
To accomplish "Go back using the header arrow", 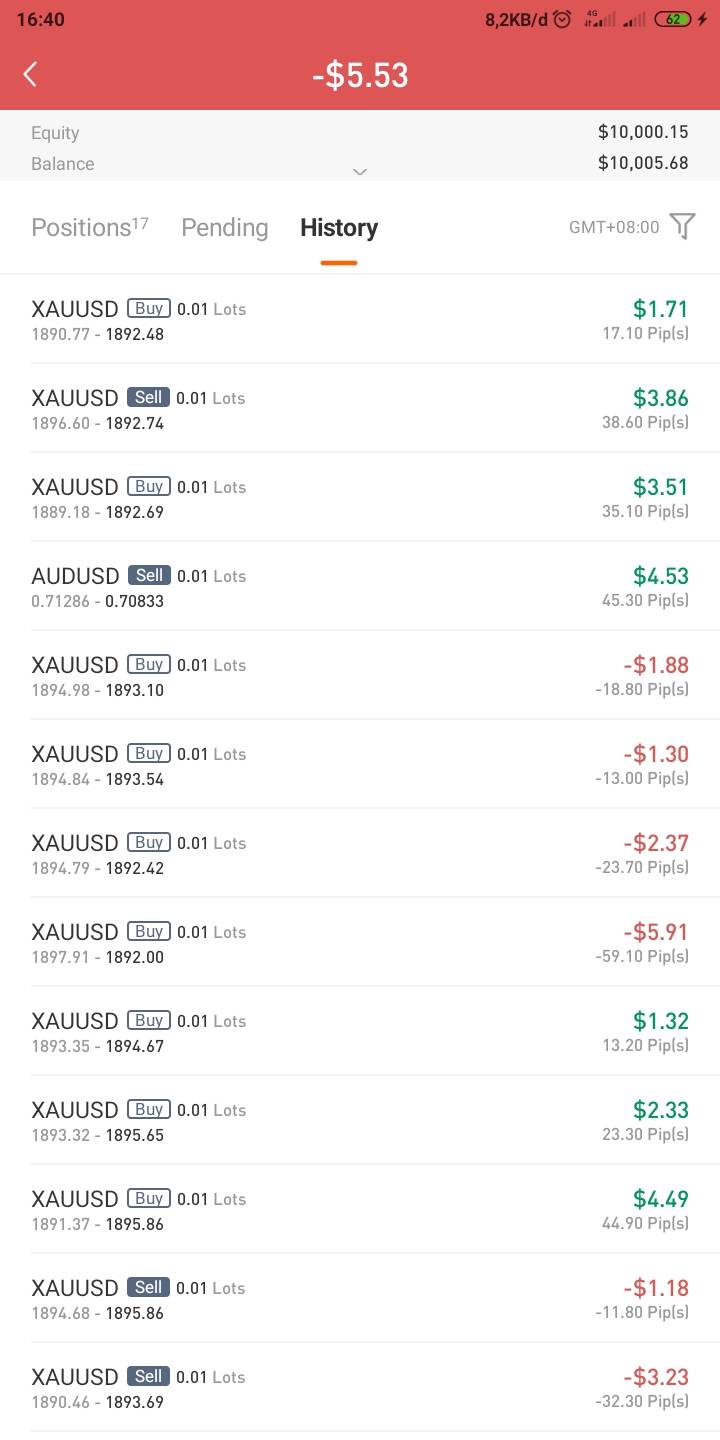I will pyautogui.click(x=30, y=75).
